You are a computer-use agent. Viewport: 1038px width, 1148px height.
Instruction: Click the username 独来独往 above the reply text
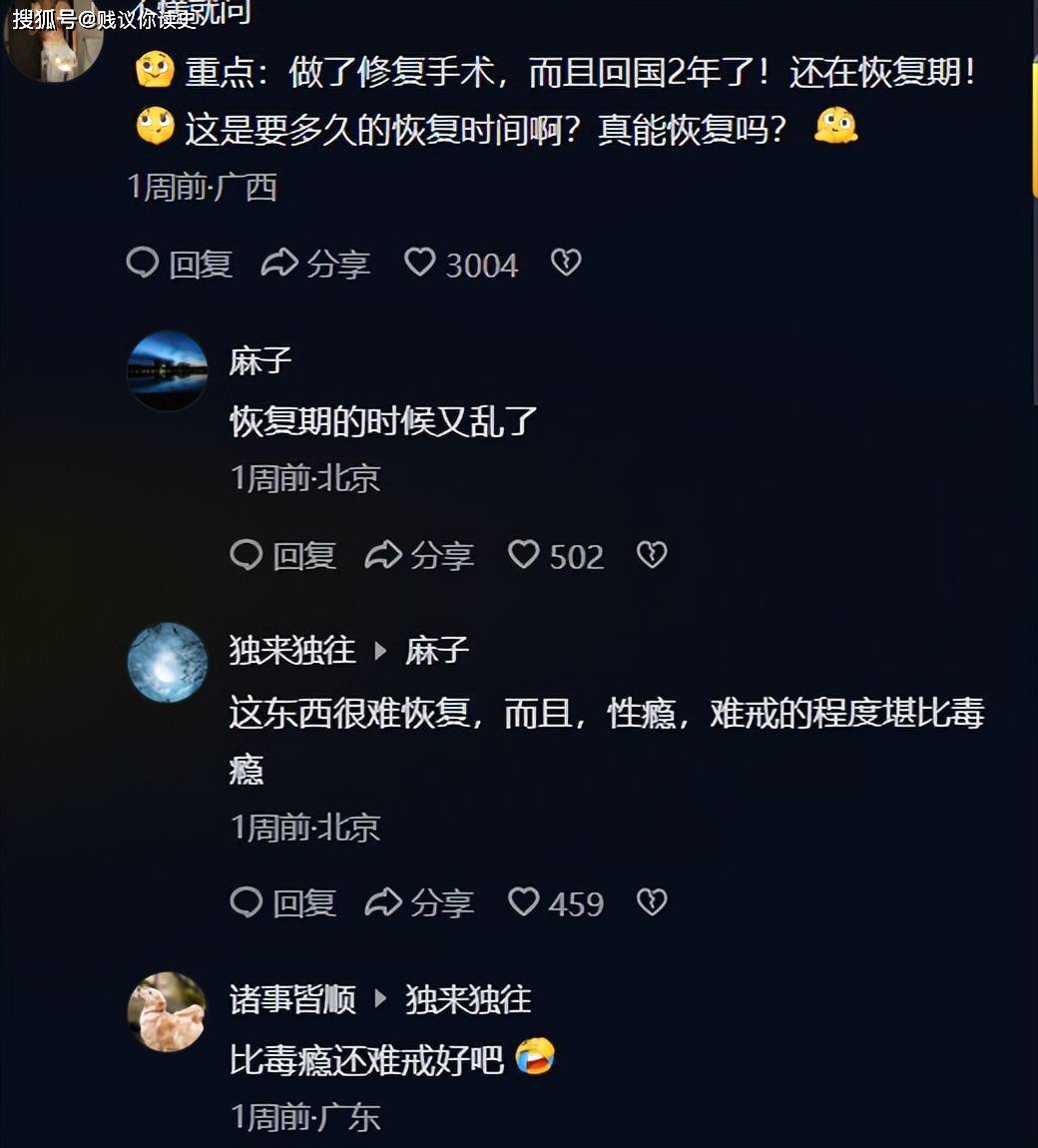[x=288, y=649]
